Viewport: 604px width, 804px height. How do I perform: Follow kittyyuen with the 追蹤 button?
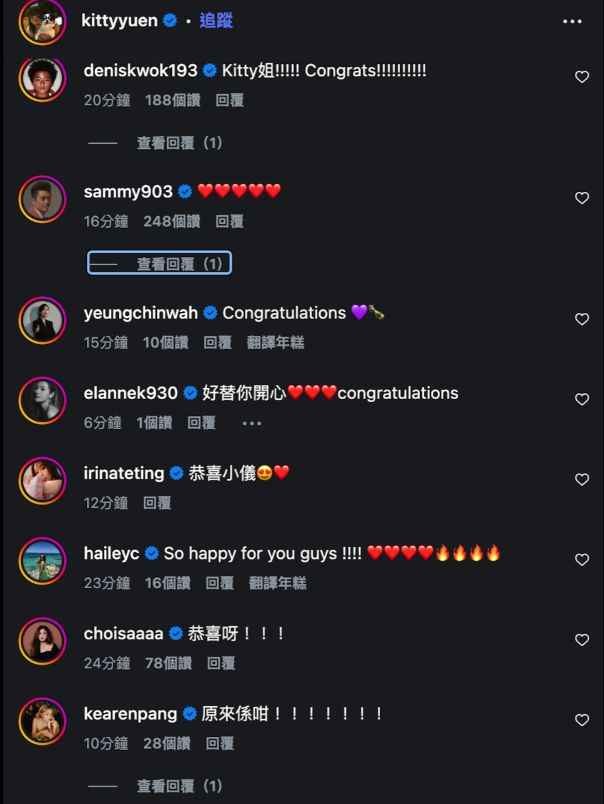tap(216, 20)
